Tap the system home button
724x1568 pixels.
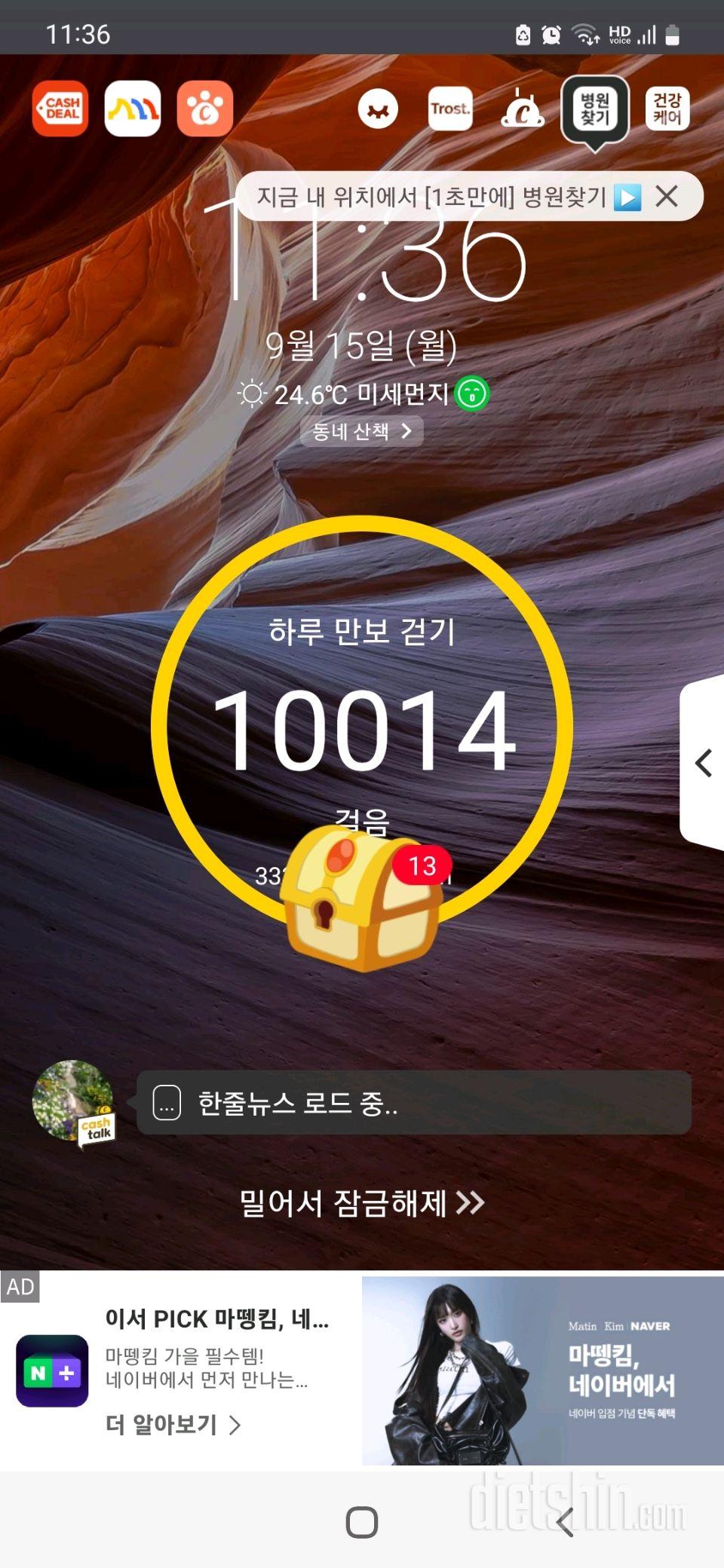362,1522
